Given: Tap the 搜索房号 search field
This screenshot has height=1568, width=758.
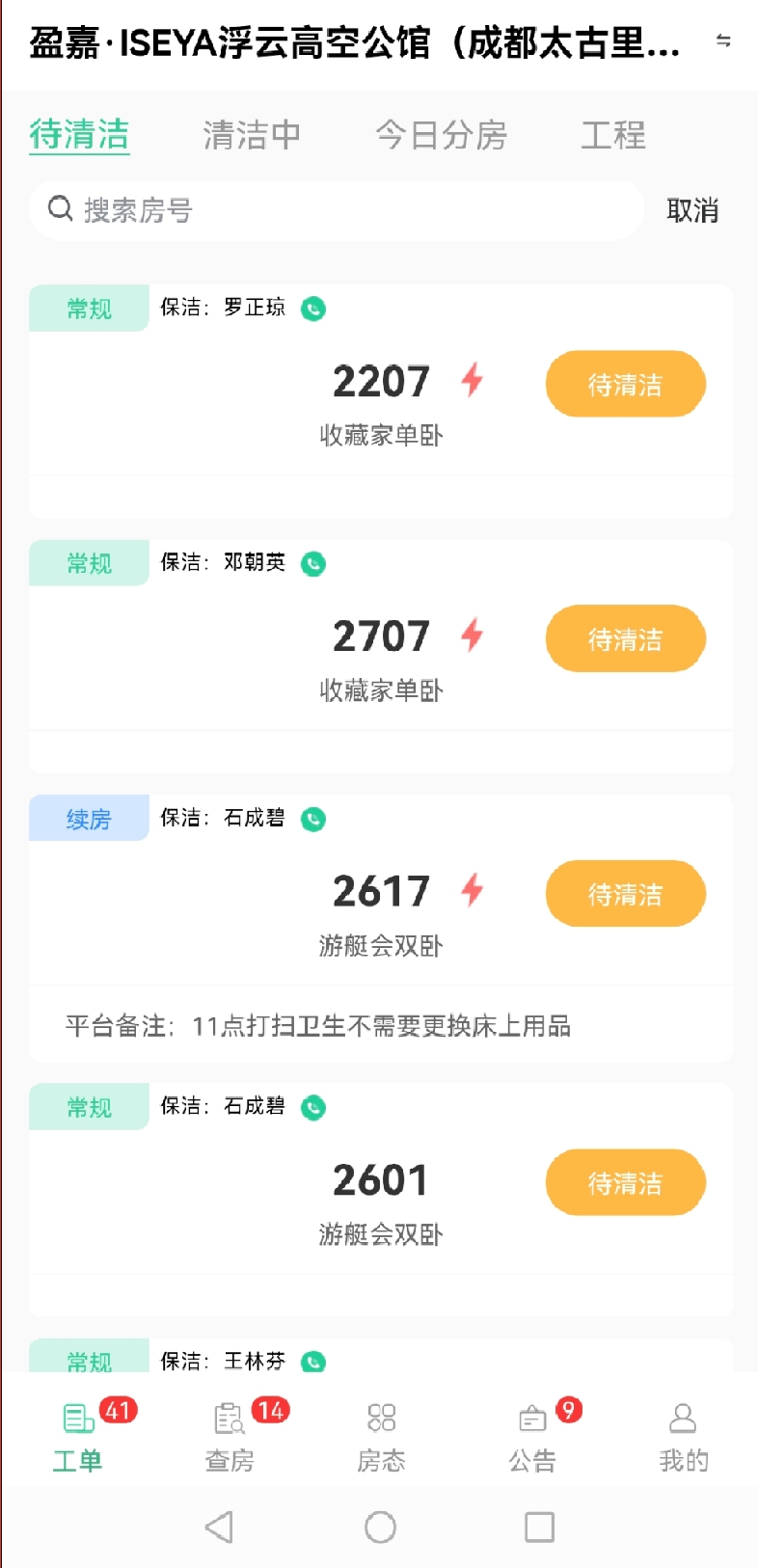Looking at the screenshot, I should click(337, 210).
